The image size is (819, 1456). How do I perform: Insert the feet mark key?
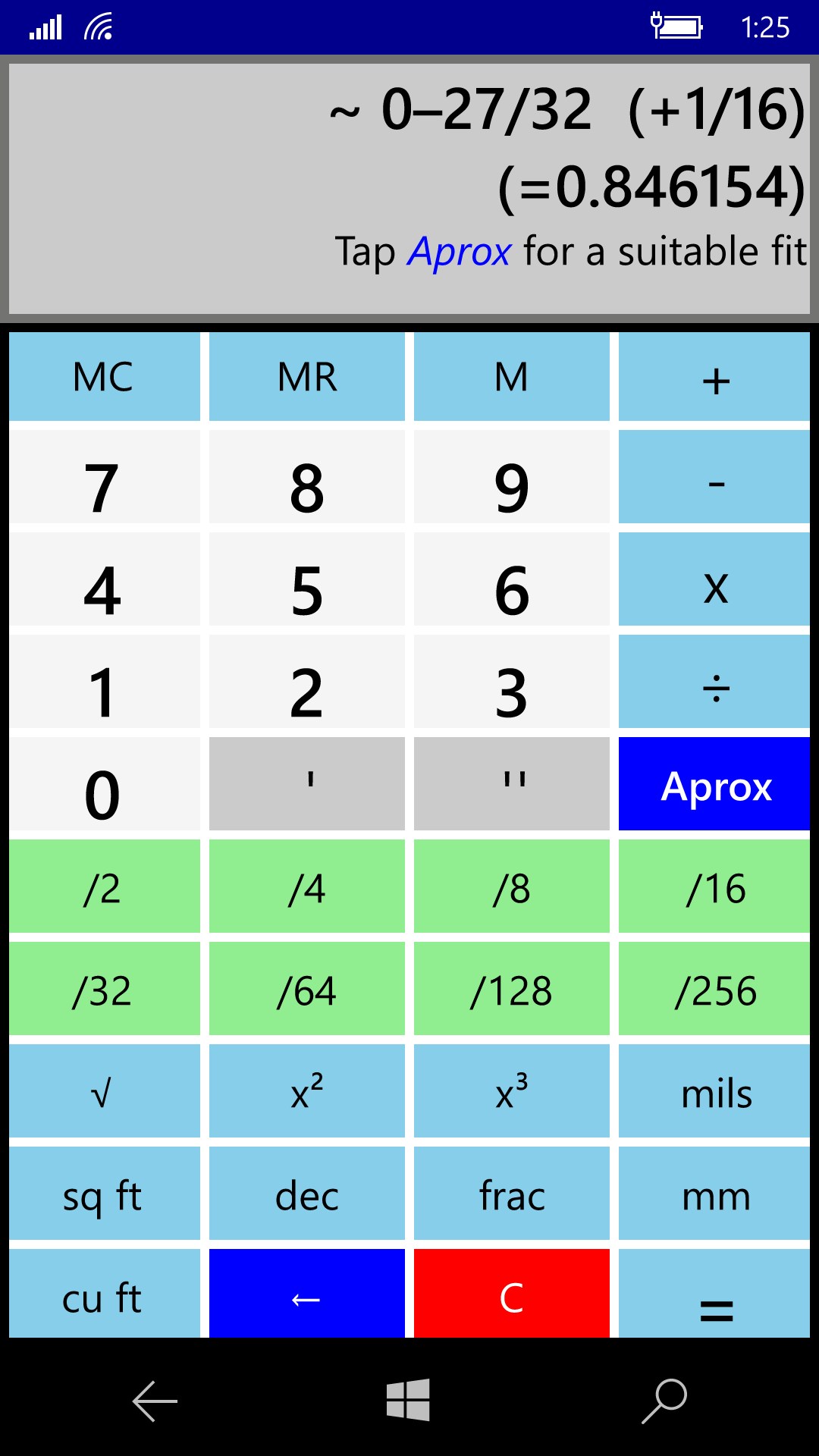[x=307, y=784]
